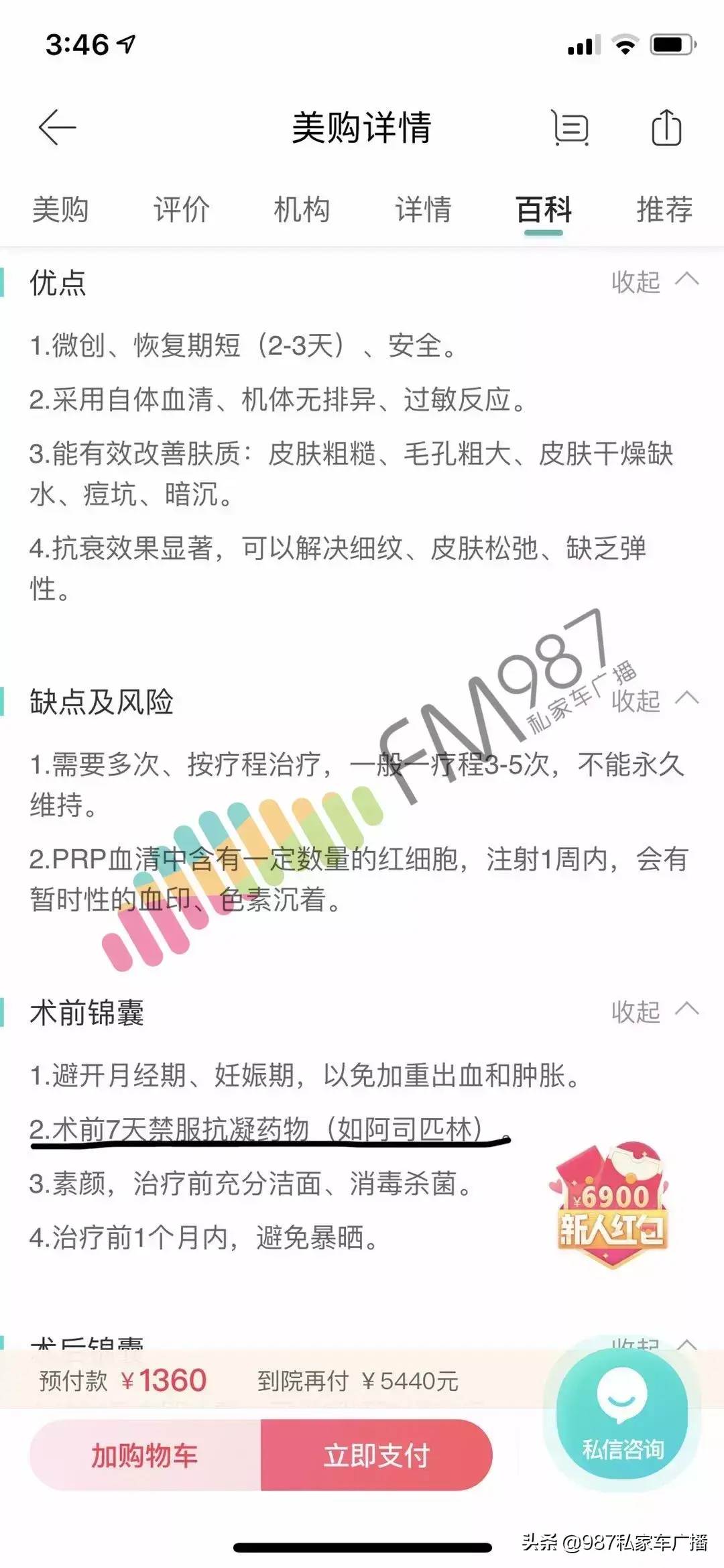Select the 详情 tab
Screen dimensions: 724x1568
click(423, 209)
